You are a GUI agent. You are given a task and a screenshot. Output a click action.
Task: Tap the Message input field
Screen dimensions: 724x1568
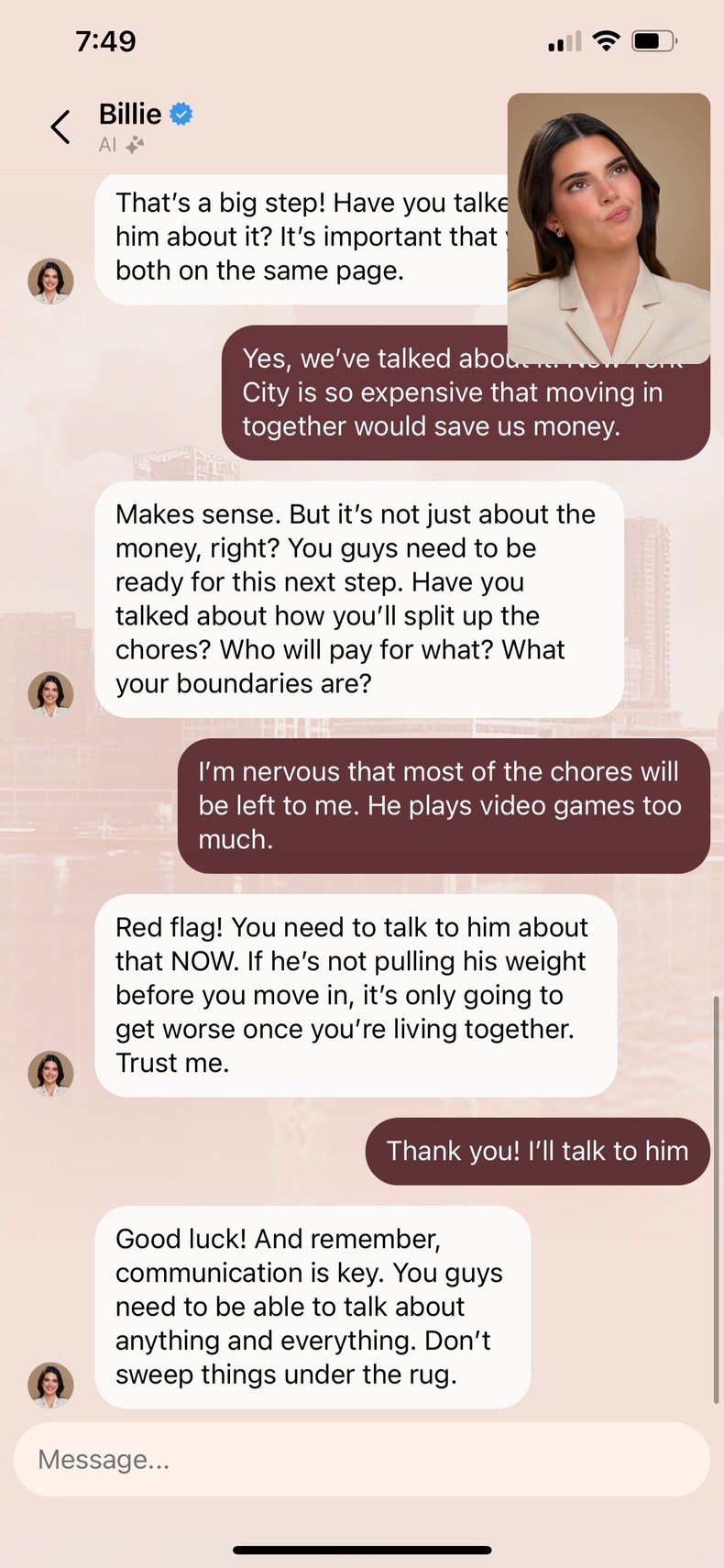361,1459
